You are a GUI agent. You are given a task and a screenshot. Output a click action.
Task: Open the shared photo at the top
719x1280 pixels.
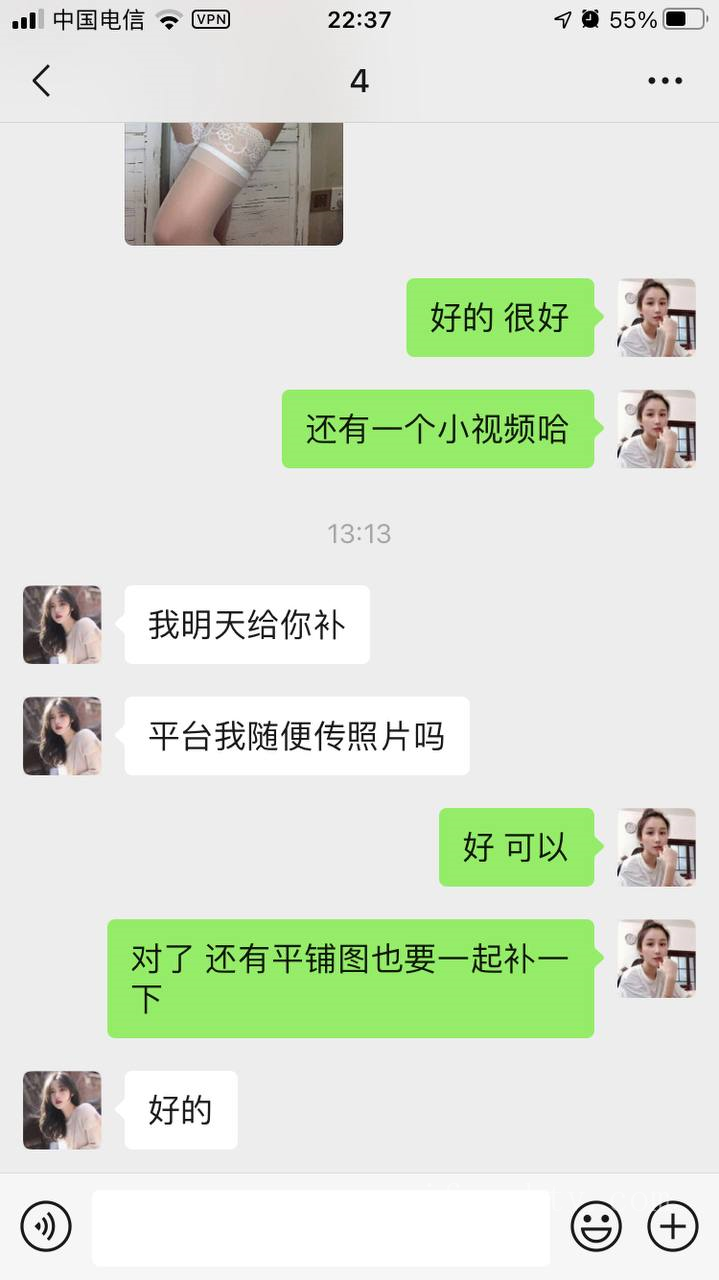(x=233, y=183)
